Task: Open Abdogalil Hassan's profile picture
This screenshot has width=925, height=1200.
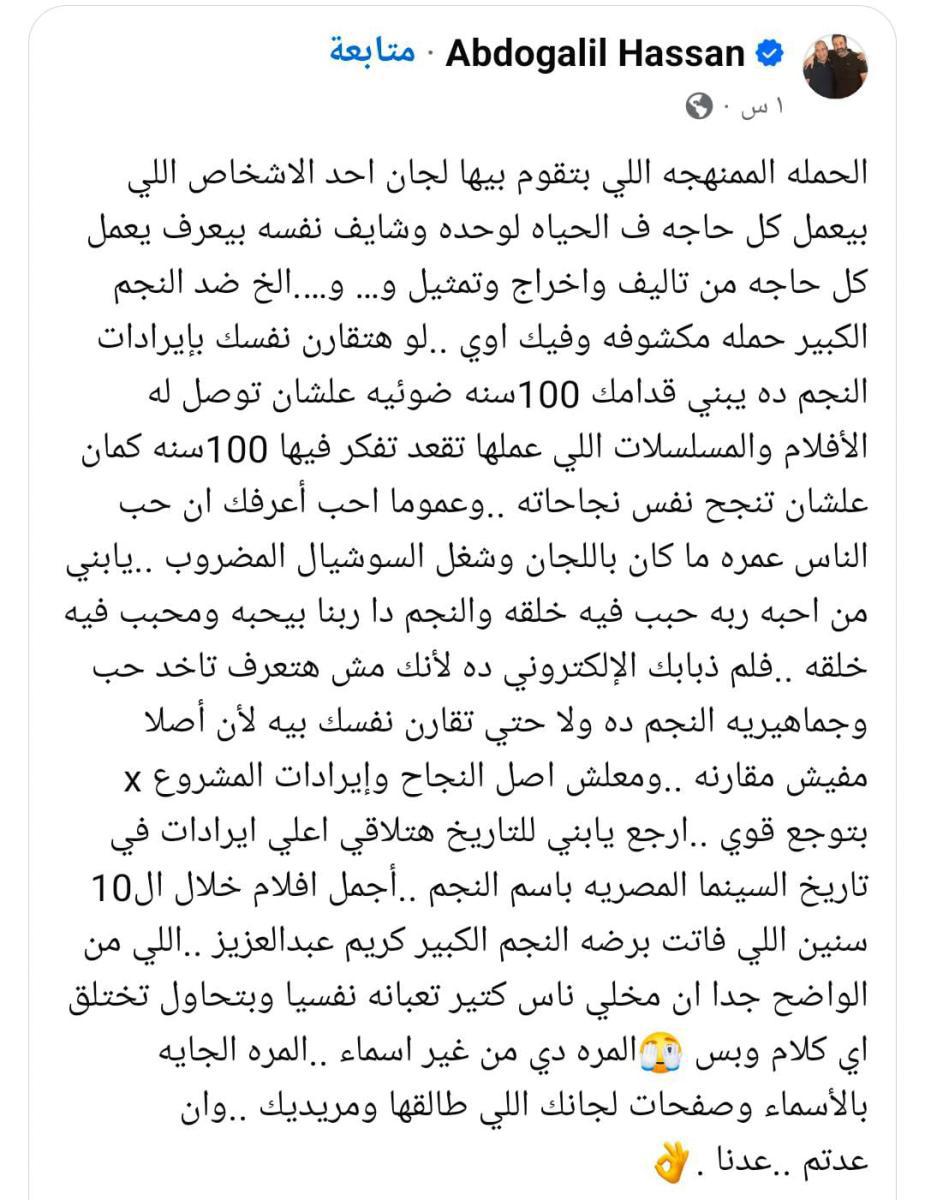Action: (x=835, y=67)
